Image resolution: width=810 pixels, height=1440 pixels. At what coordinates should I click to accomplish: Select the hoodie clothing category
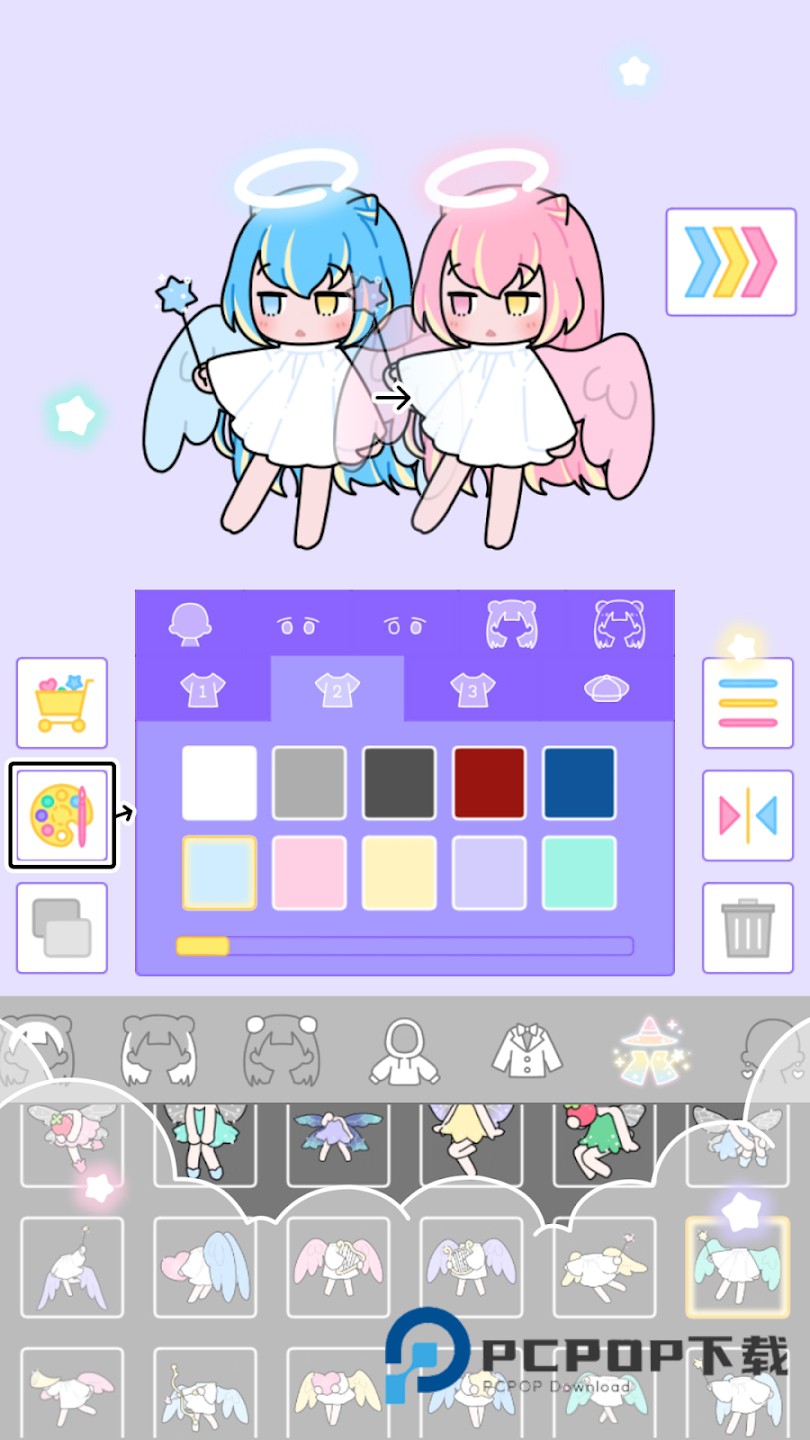(407, 1052)
